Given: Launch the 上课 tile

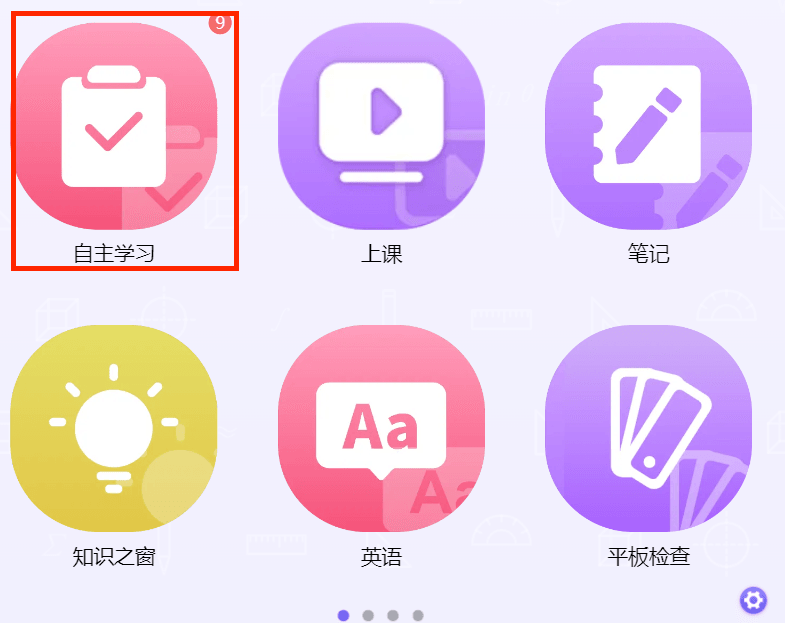Looking at the screenshot, I should click(x=381, y=126).
